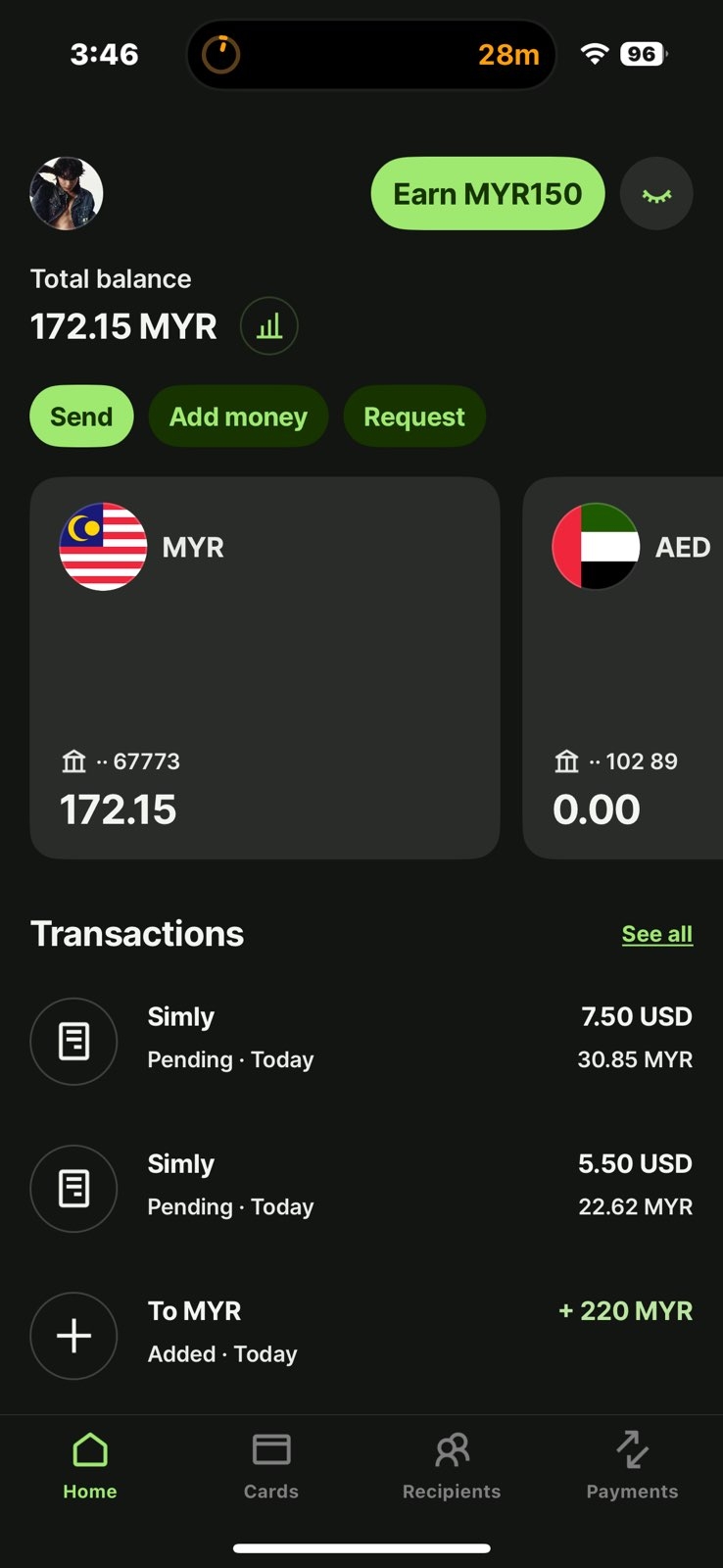Open the MYR balance card
Screen dimensions: 723x1568
[x=265, y=668]
